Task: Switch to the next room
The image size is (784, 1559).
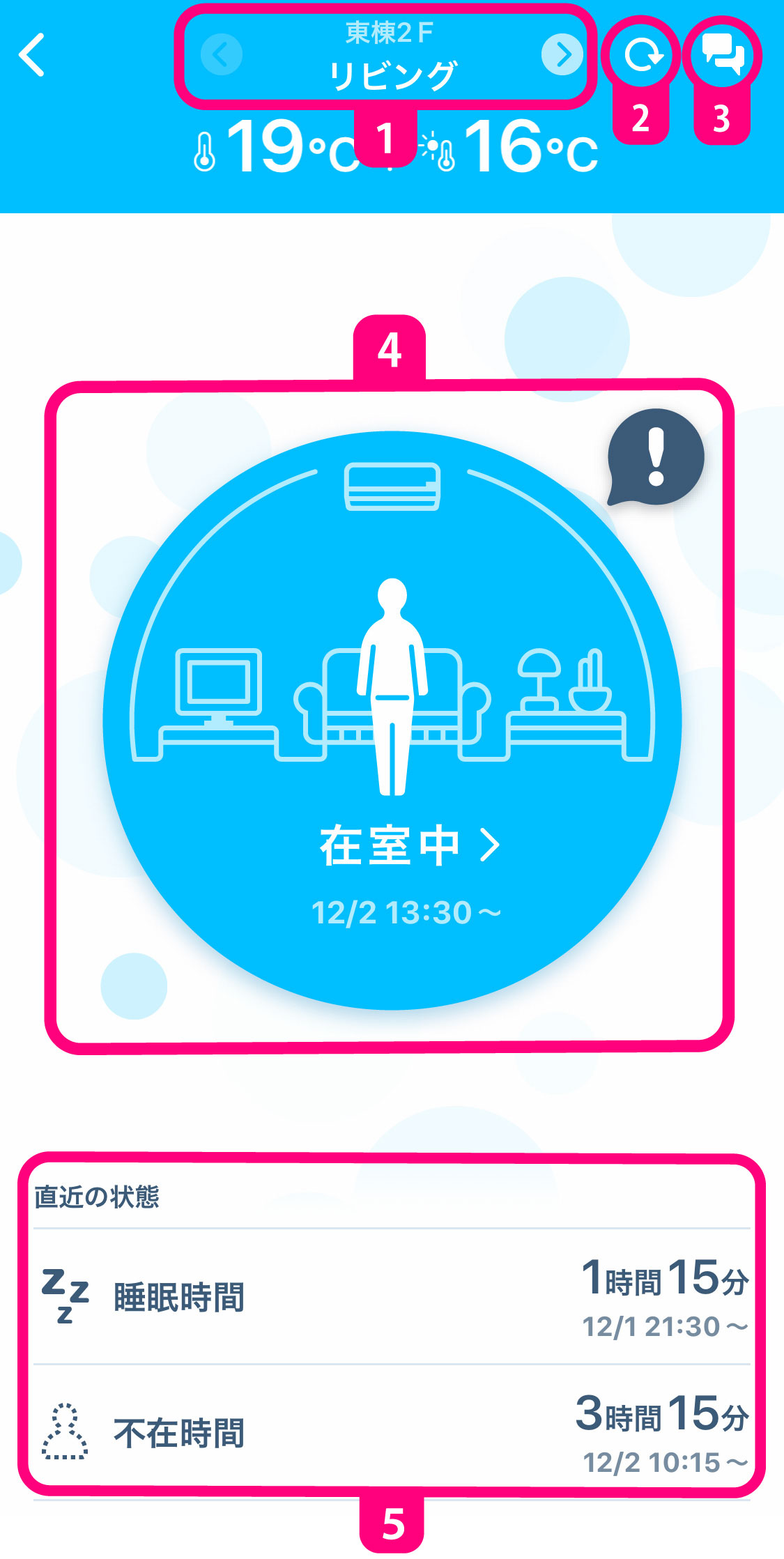Action: coord(562,54)
